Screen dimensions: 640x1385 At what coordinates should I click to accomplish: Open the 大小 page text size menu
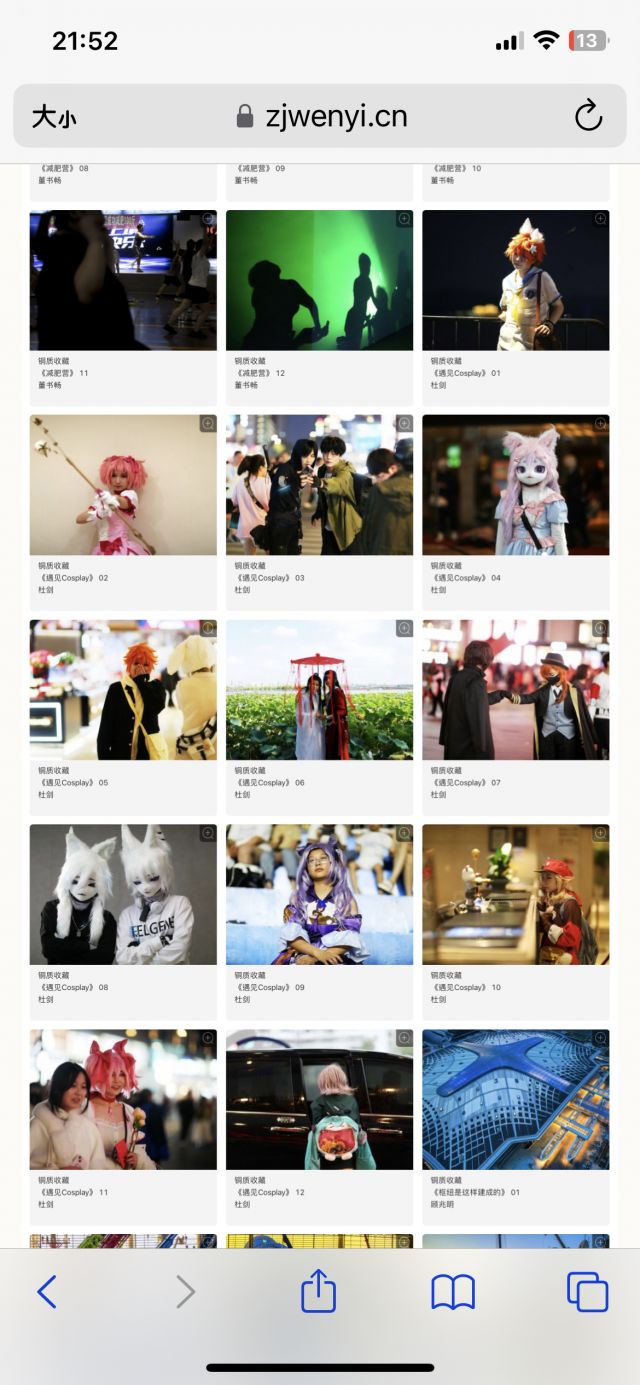(54, 117)
